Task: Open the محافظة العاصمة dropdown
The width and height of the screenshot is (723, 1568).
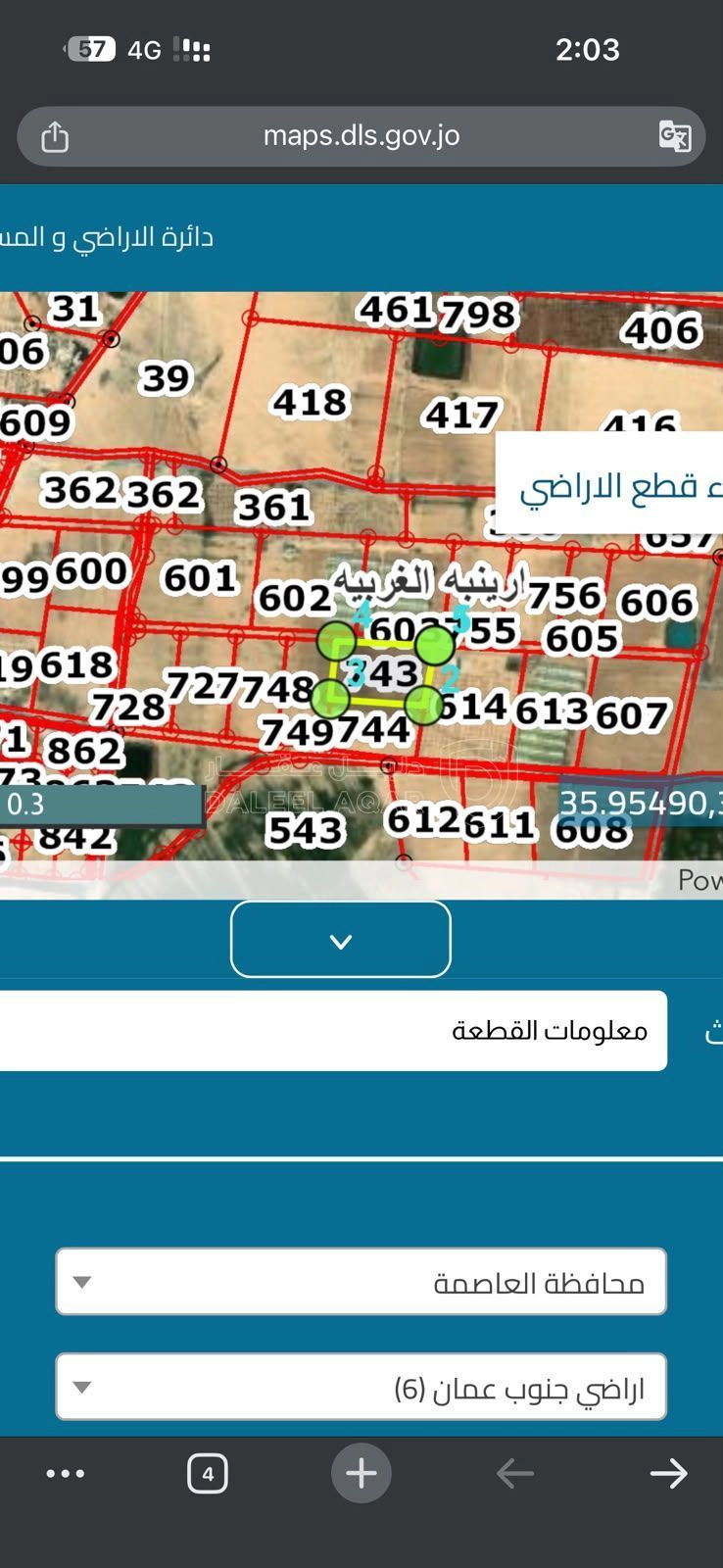Action: [x=361, y=1282]
